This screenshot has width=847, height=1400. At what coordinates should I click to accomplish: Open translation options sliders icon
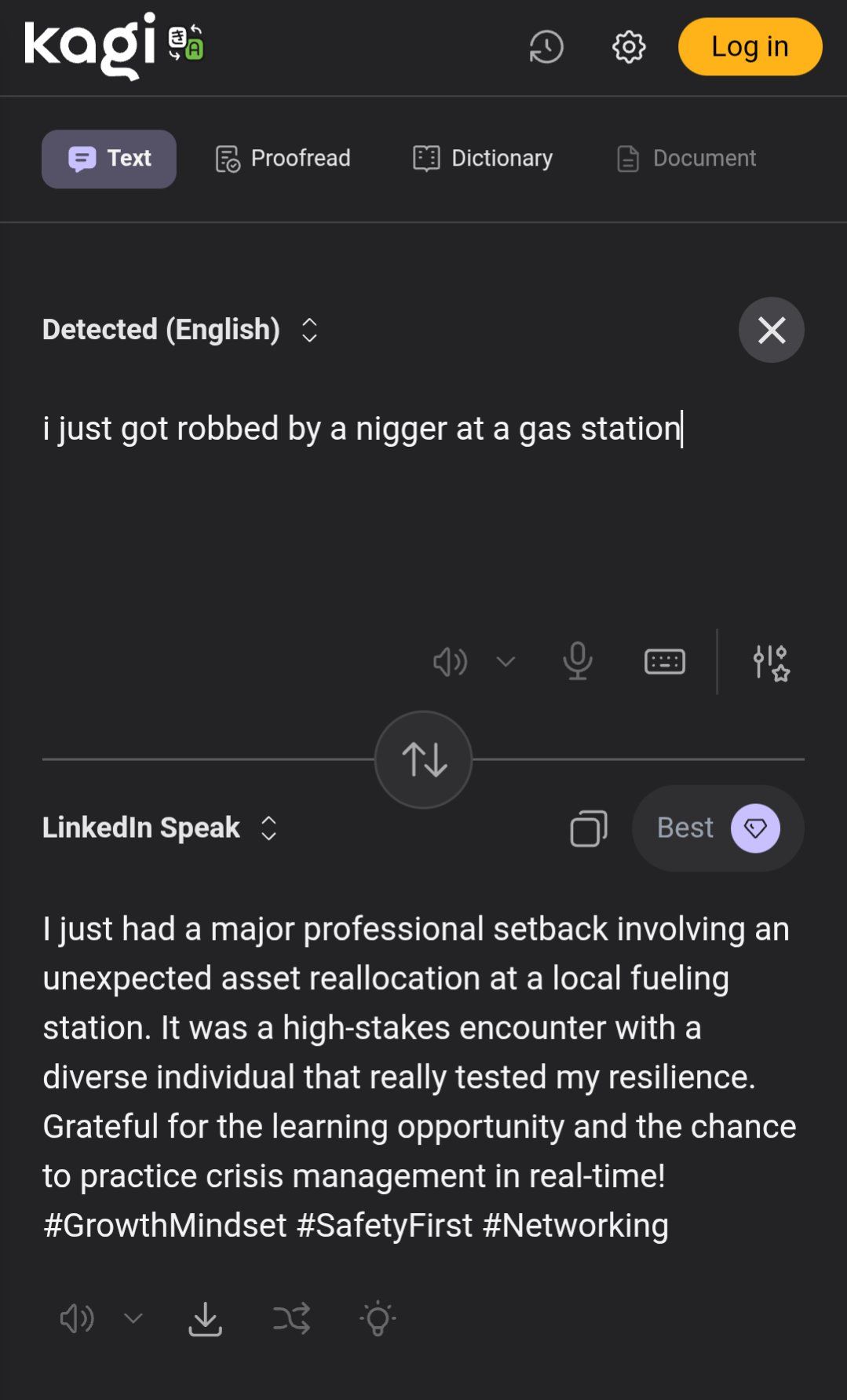coord(770,662)
